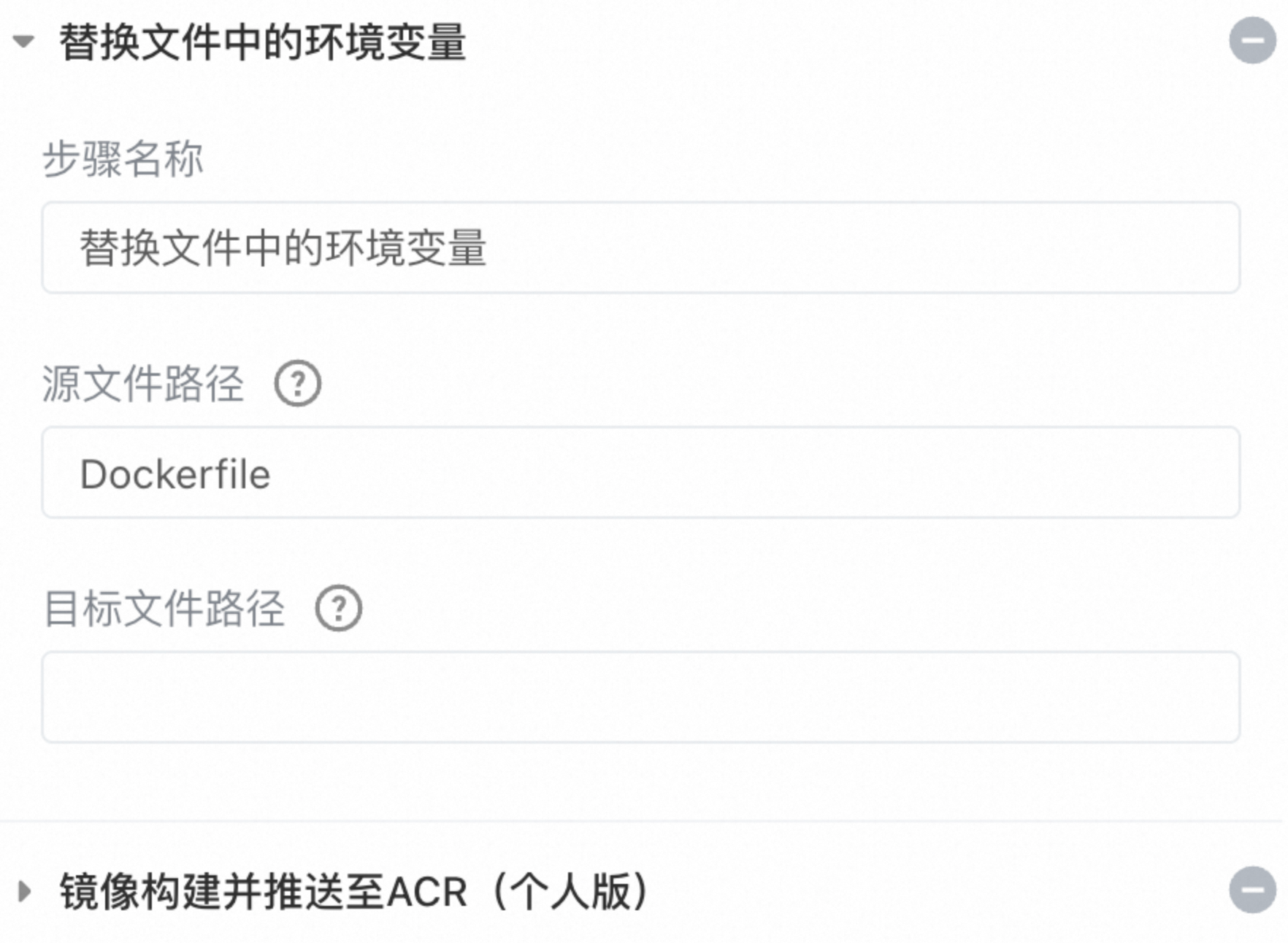Edit the 步骤名称 text field
1288x943 pixels.
[640, 247]
